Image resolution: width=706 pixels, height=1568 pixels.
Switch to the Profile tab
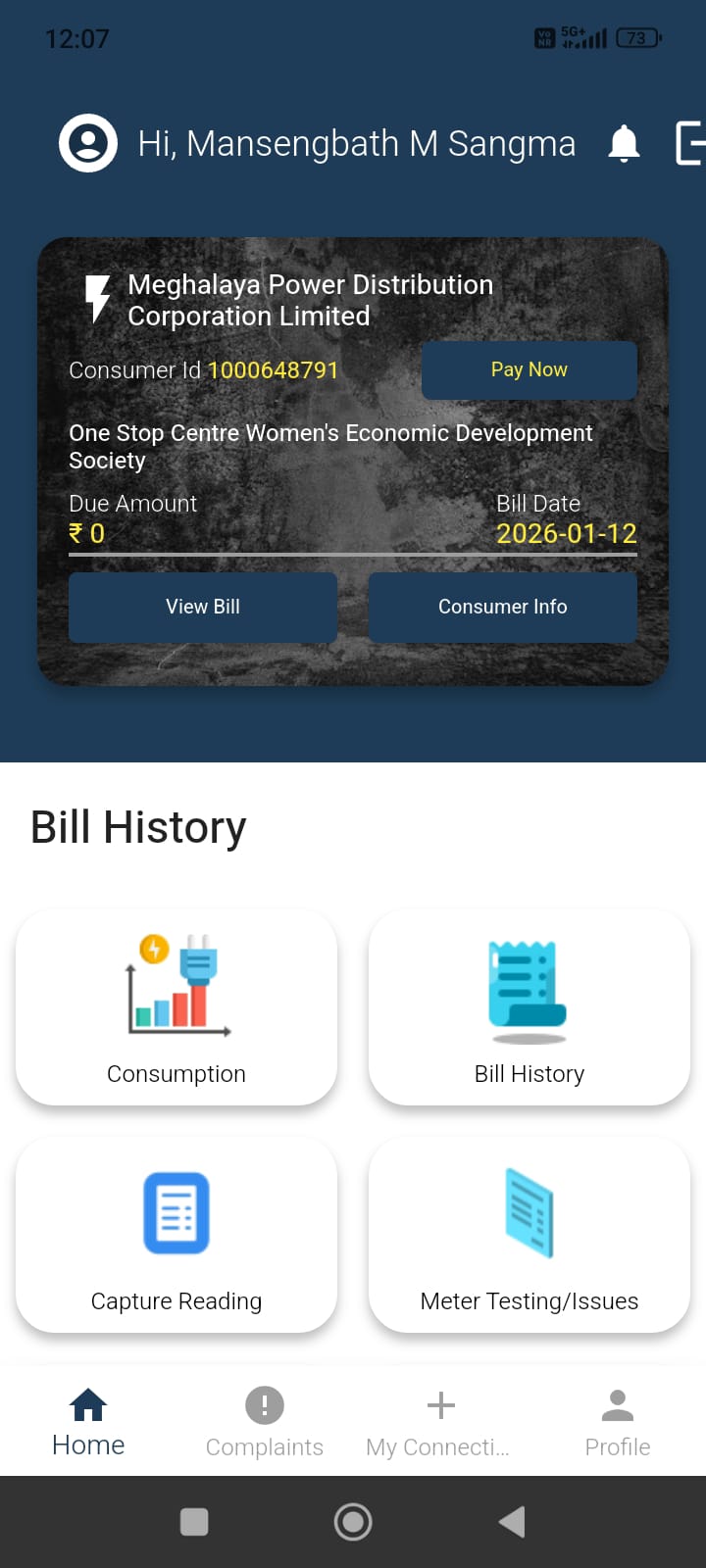coord(618,1421)
